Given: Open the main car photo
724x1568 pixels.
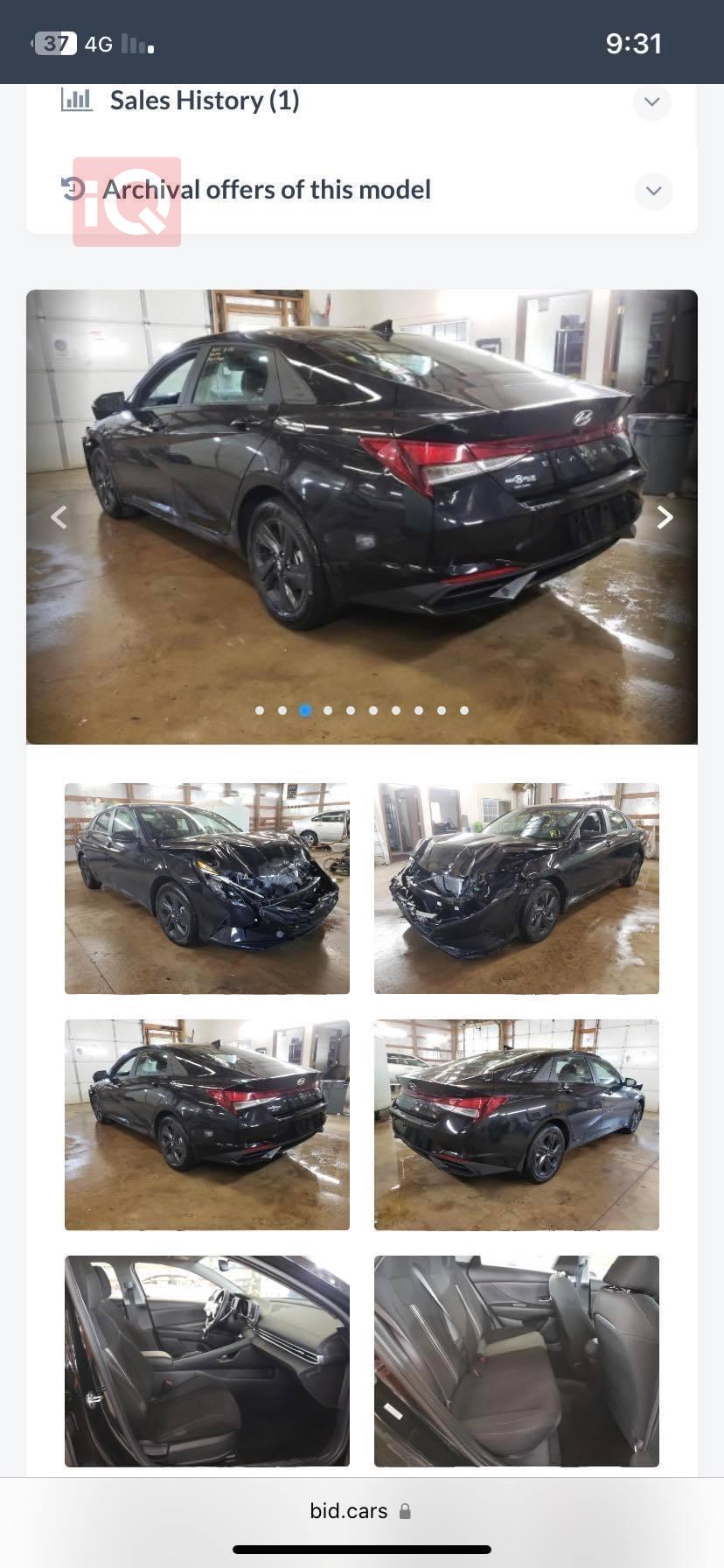Looking at the screenshot, I should 362,490.
